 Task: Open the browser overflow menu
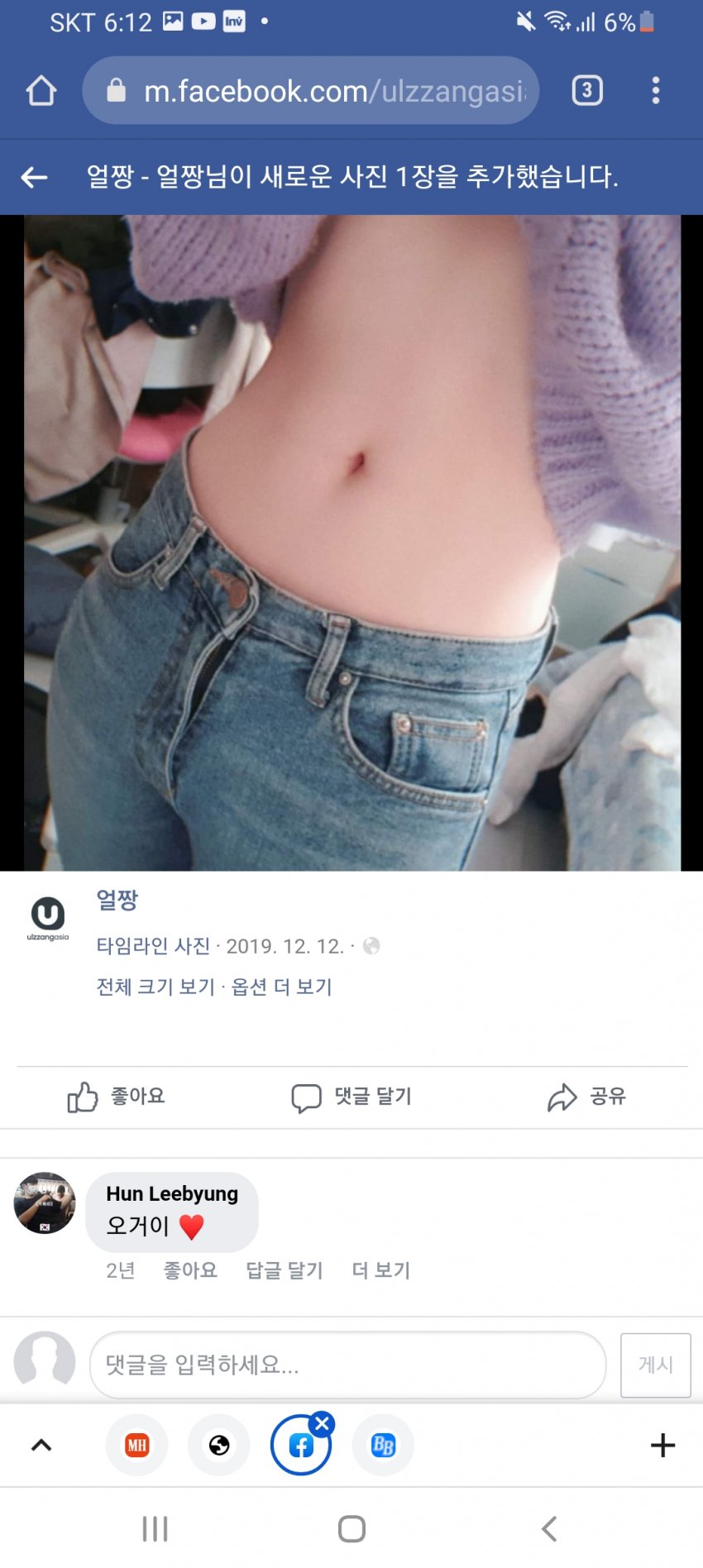tap(655, 90)
